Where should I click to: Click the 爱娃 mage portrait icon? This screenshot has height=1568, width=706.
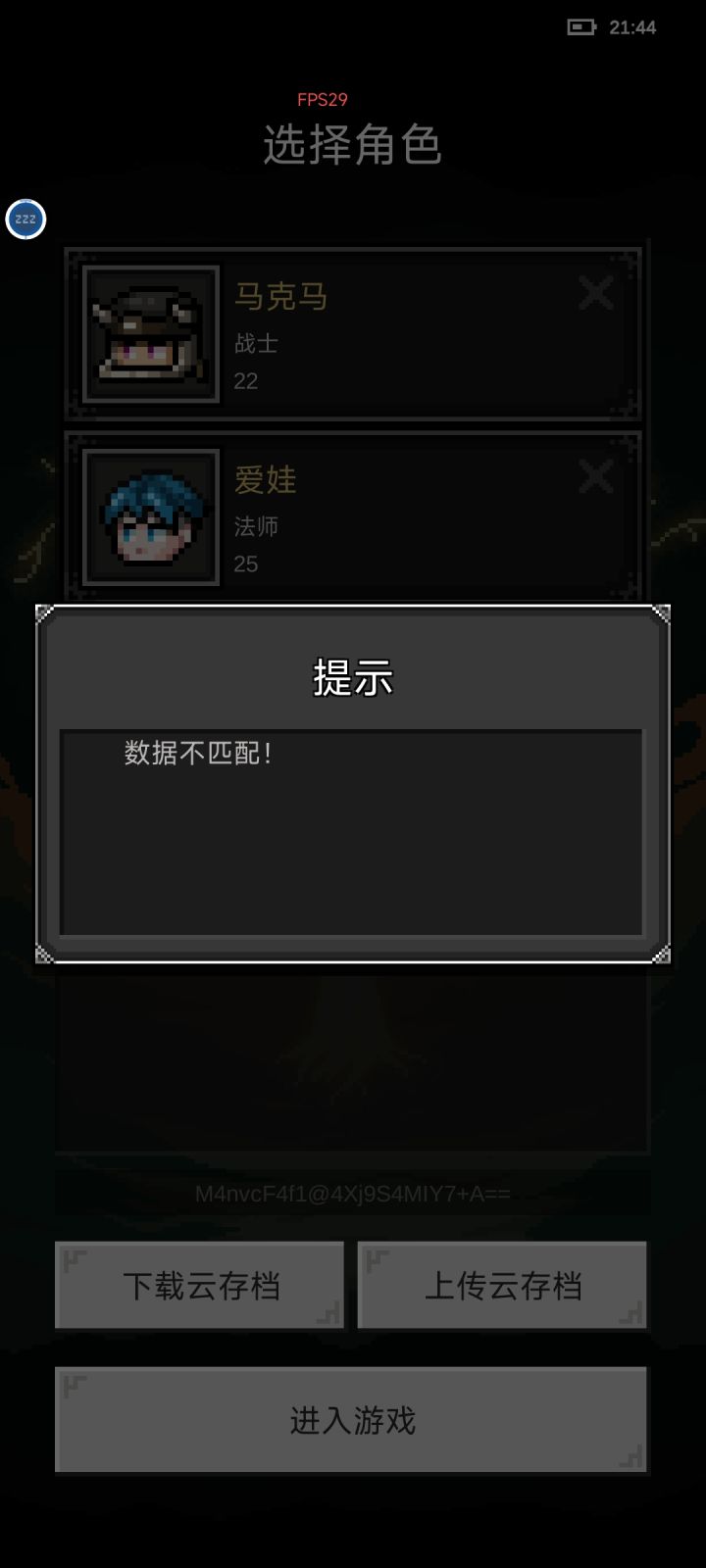pos(149,514)
